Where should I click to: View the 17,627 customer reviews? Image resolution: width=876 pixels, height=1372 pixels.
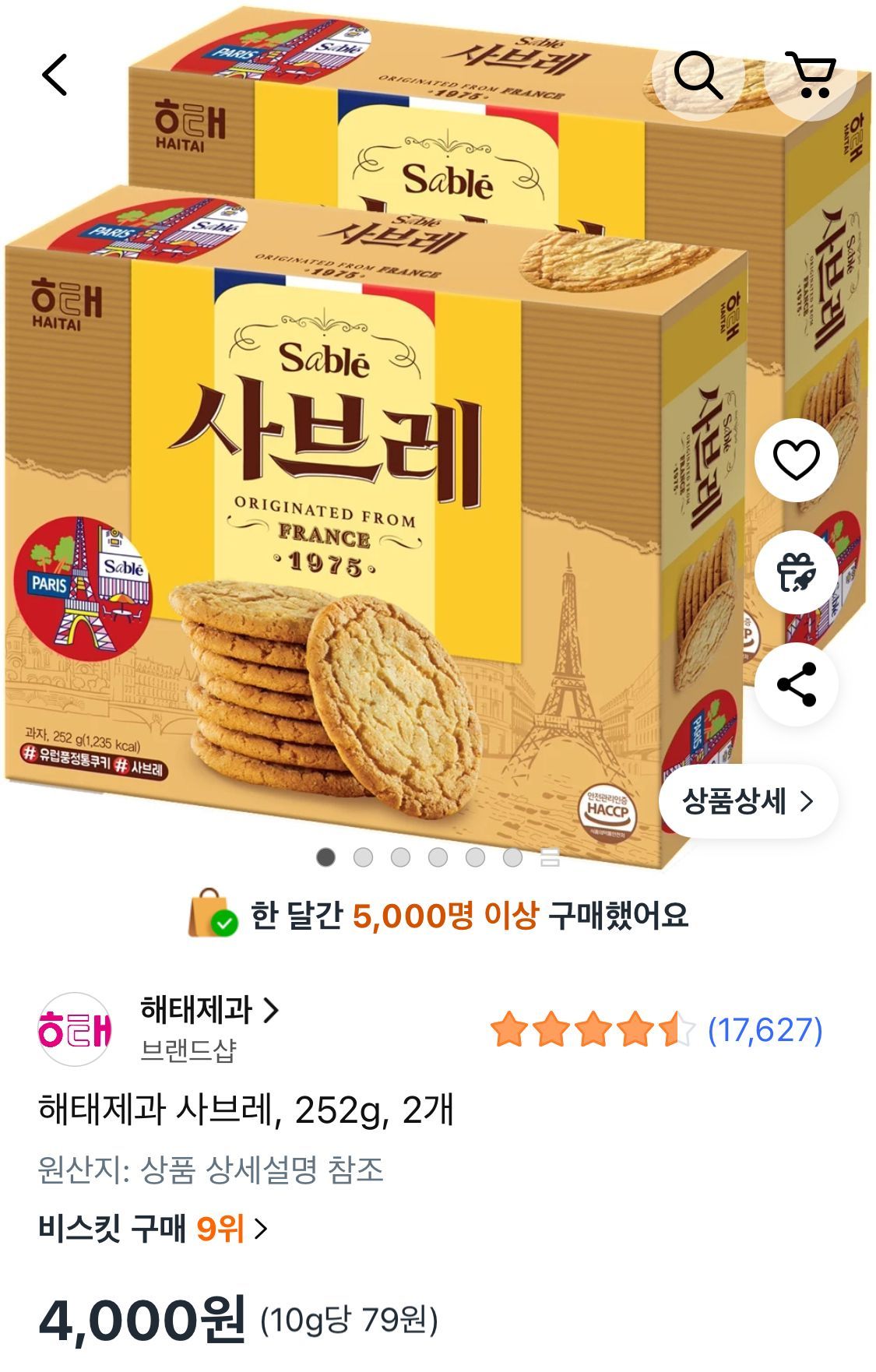765,1030
